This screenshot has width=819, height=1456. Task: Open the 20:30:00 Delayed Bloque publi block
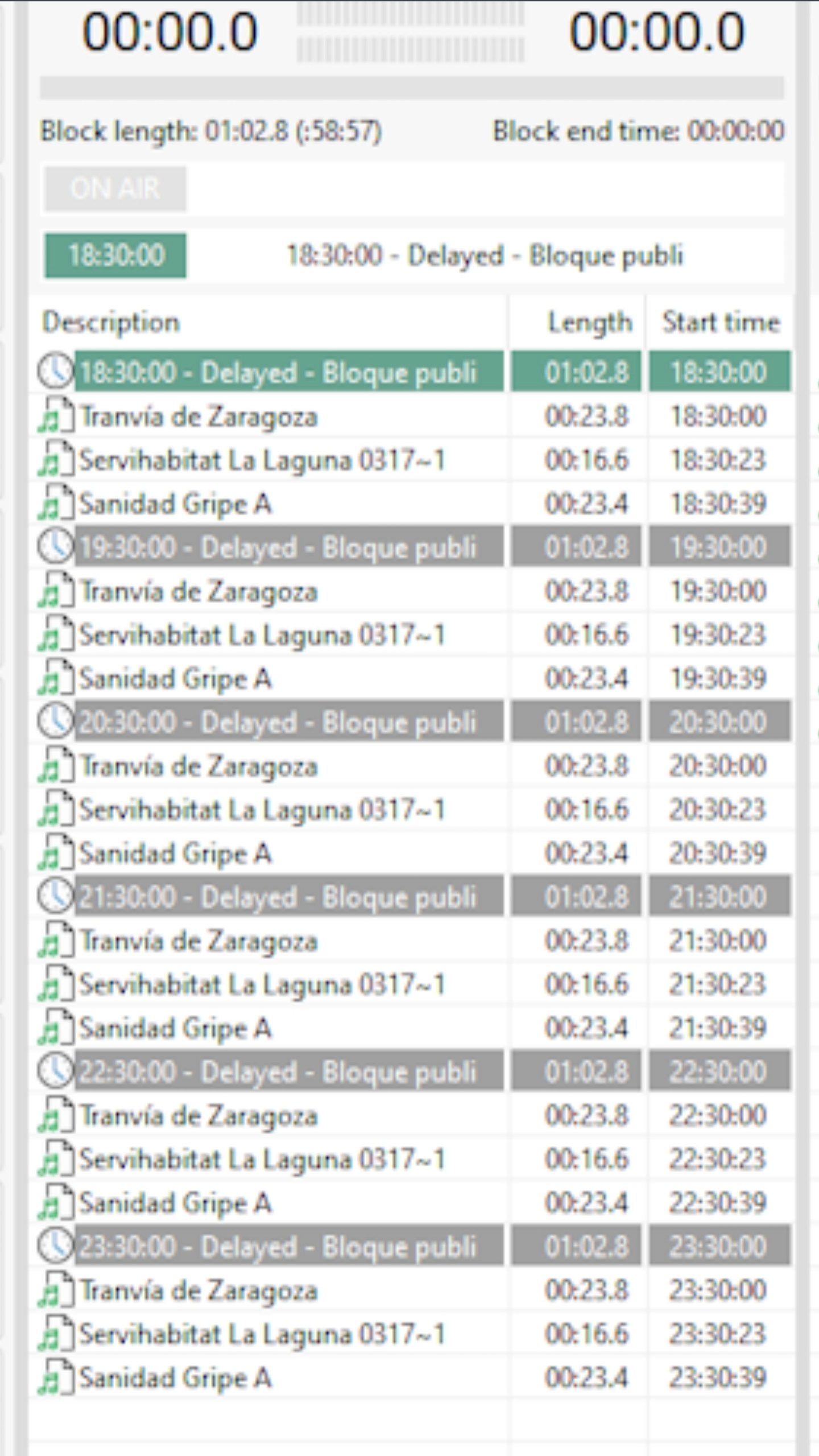pyautogui.click(x=278, y=722)
